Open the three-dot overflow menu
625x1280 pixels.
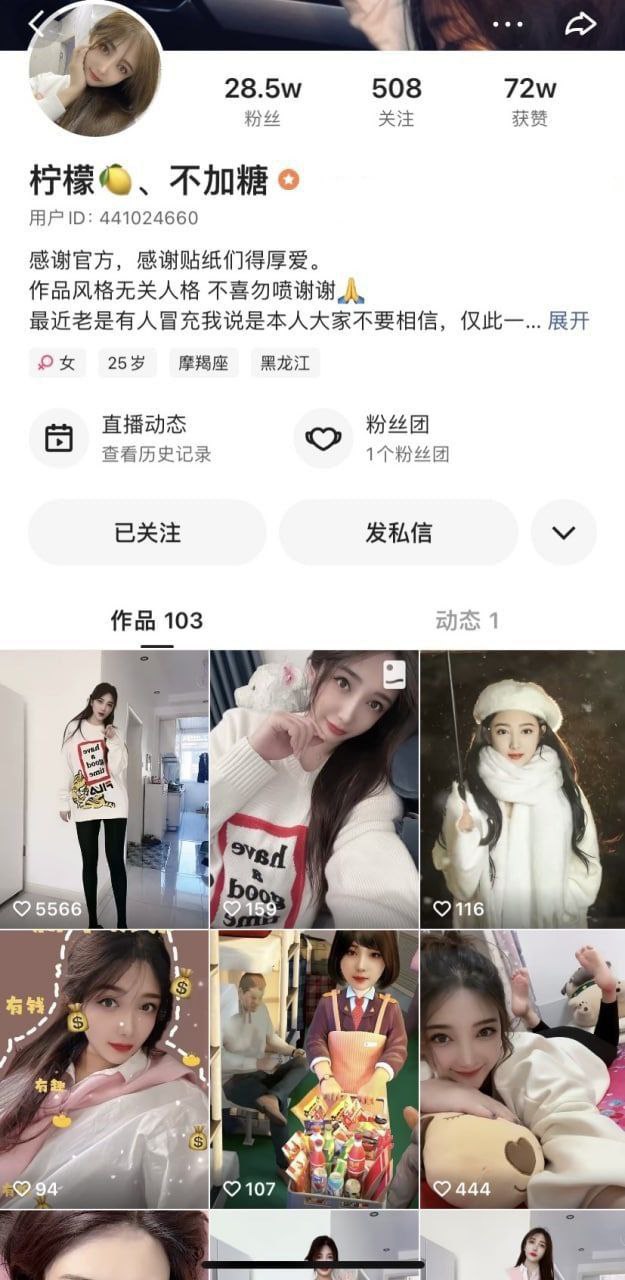click(x=507, y=24)
